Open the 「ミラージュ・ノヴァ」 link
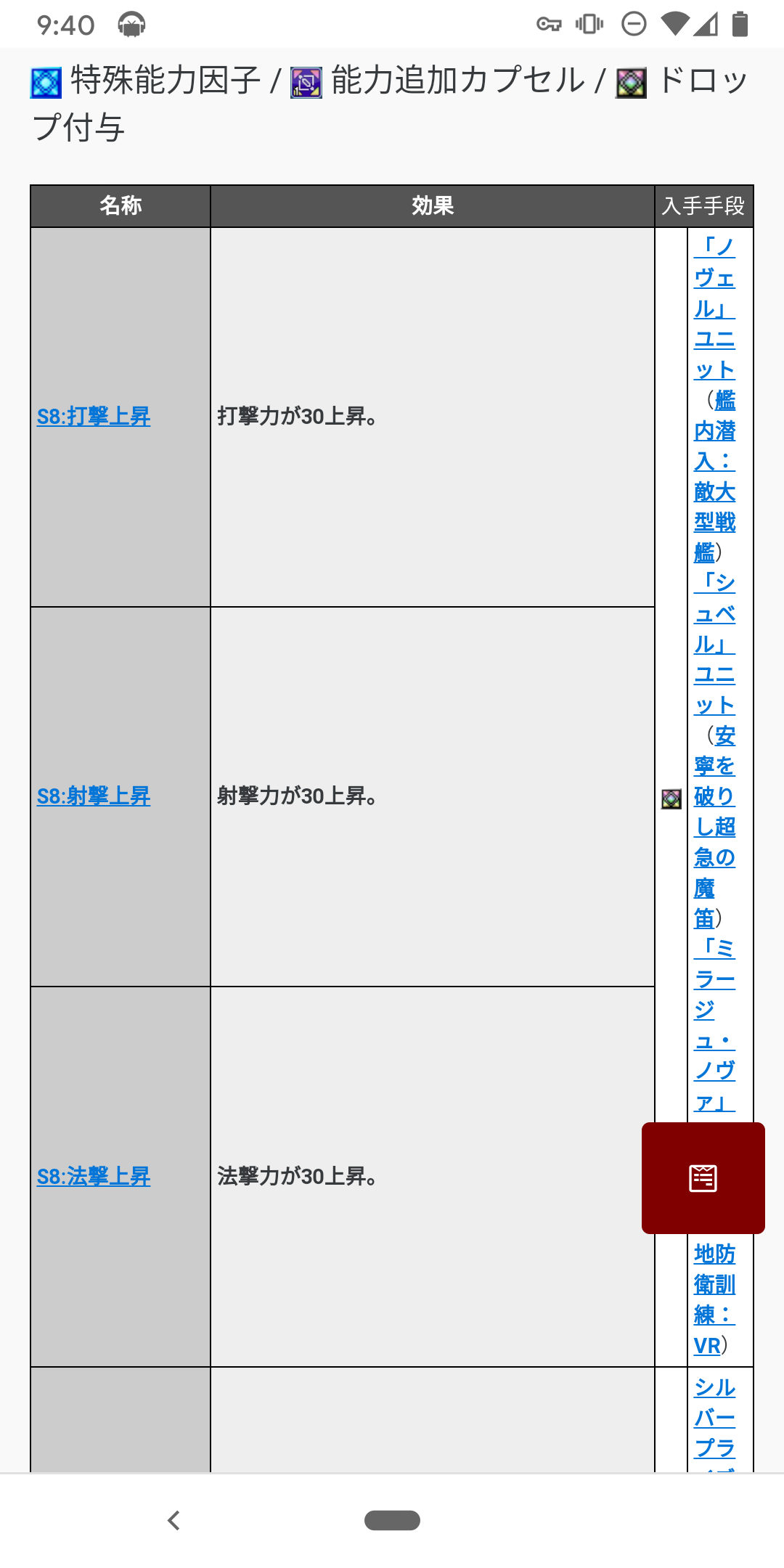This screenshot has width=784, height=1568. (714, 1025)
